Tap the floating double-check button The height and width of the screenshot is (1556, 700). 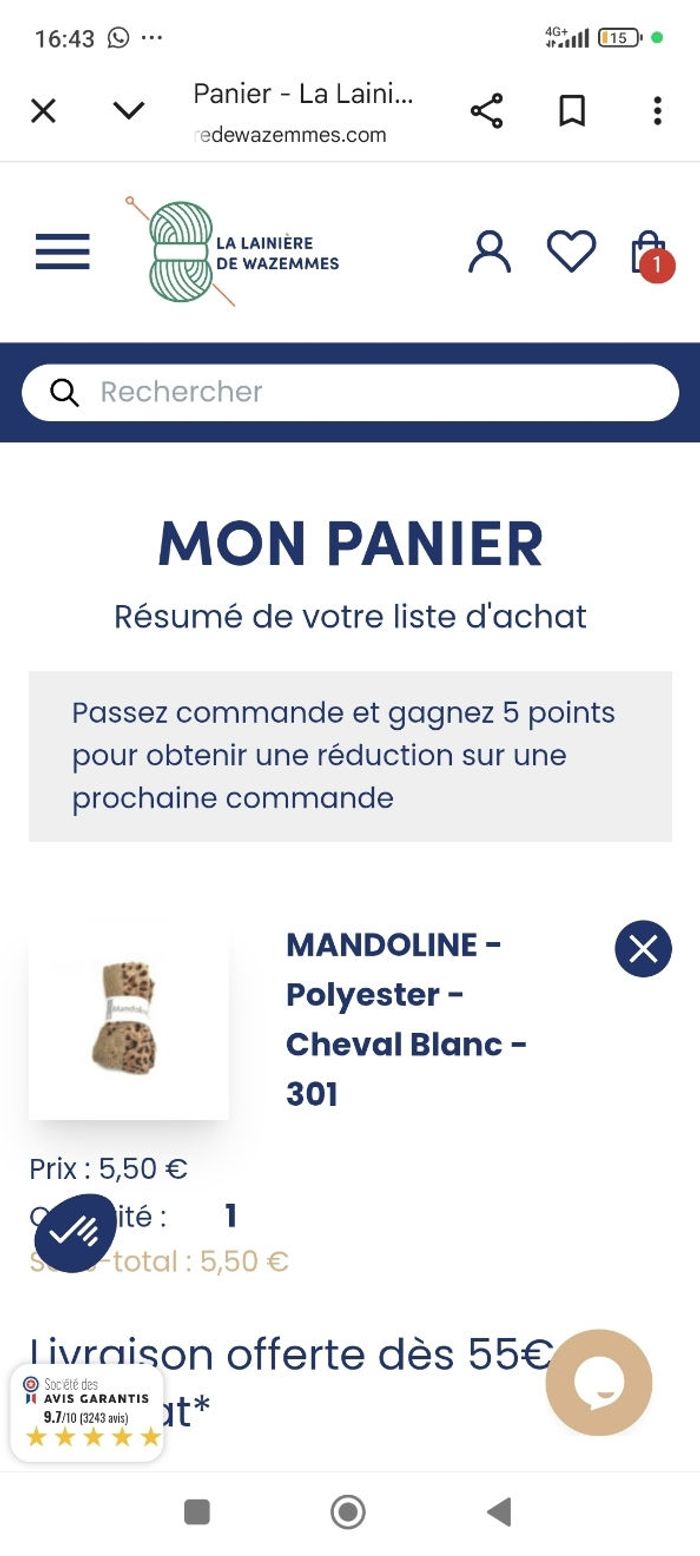tap(75, 1232)
